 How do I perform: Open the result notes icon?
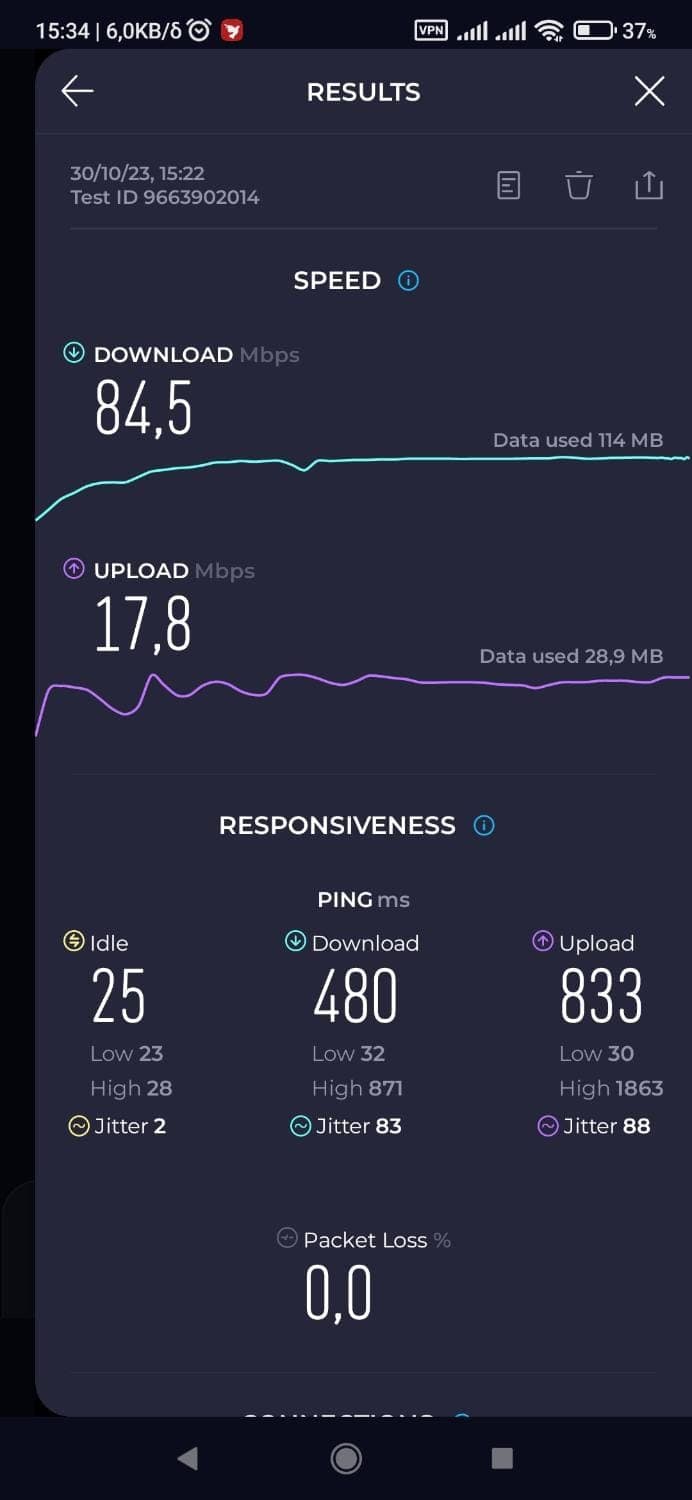point(509,185)
